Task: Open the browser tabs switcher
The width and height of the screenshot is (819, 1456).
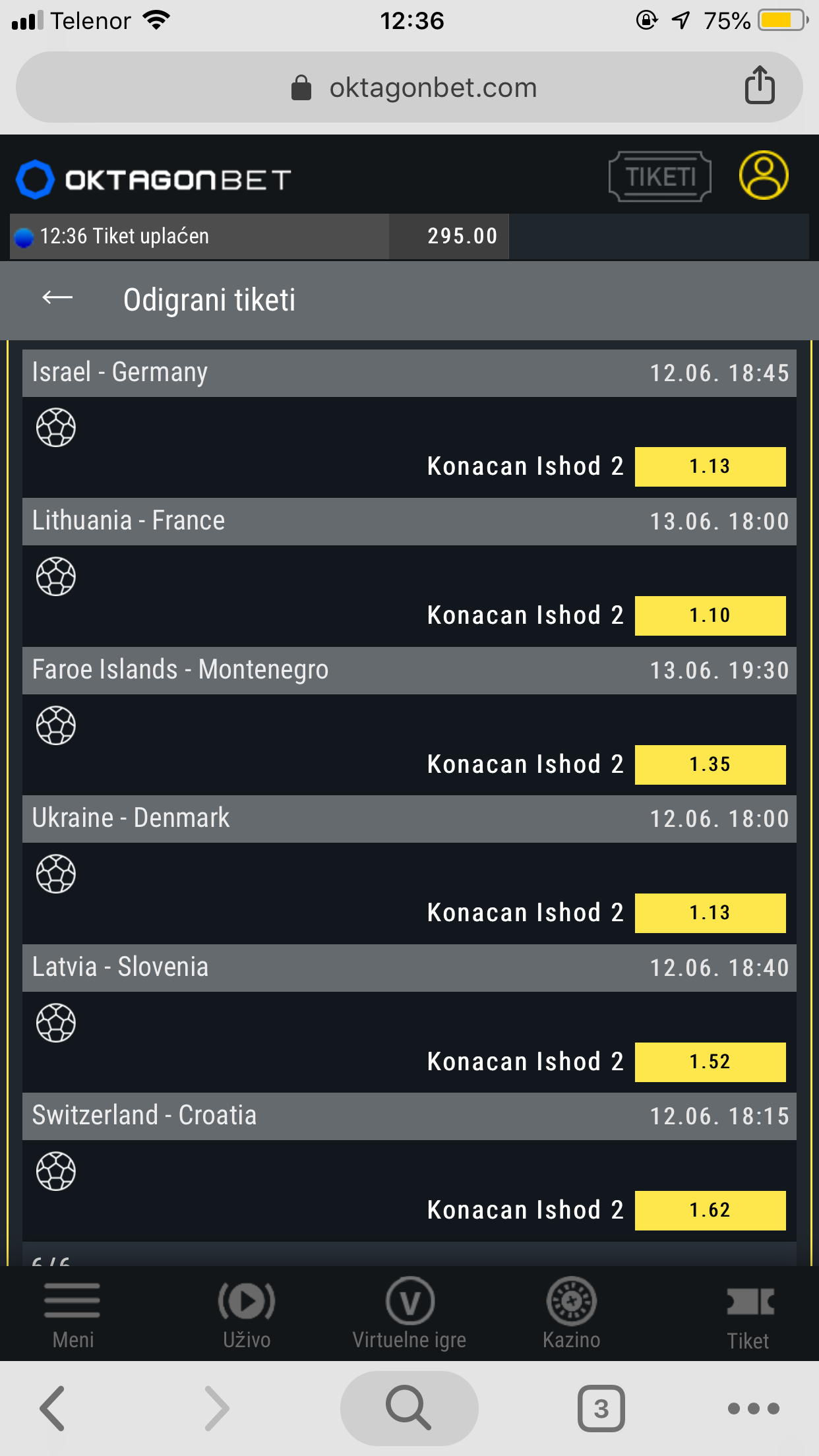Action: point(601,1409)
